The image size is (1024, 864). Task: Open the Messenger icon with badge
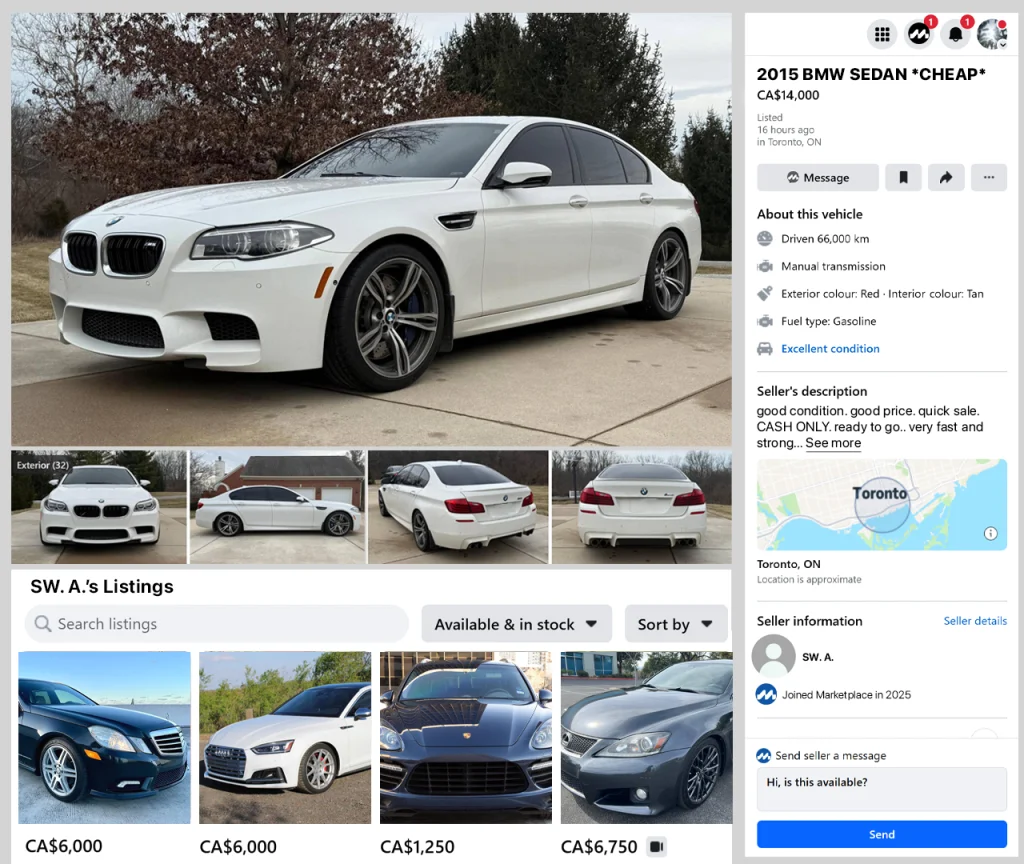click(x=918, y=35)
